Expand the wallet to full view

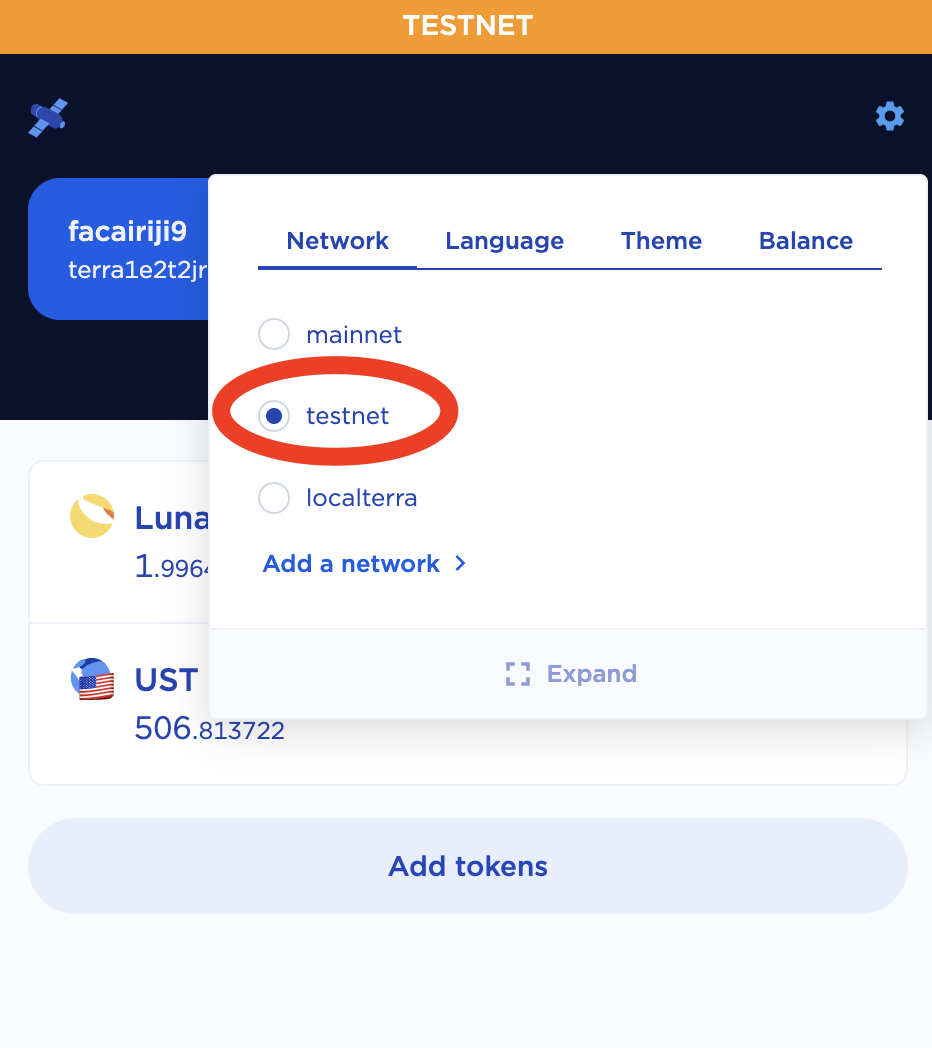571,674
